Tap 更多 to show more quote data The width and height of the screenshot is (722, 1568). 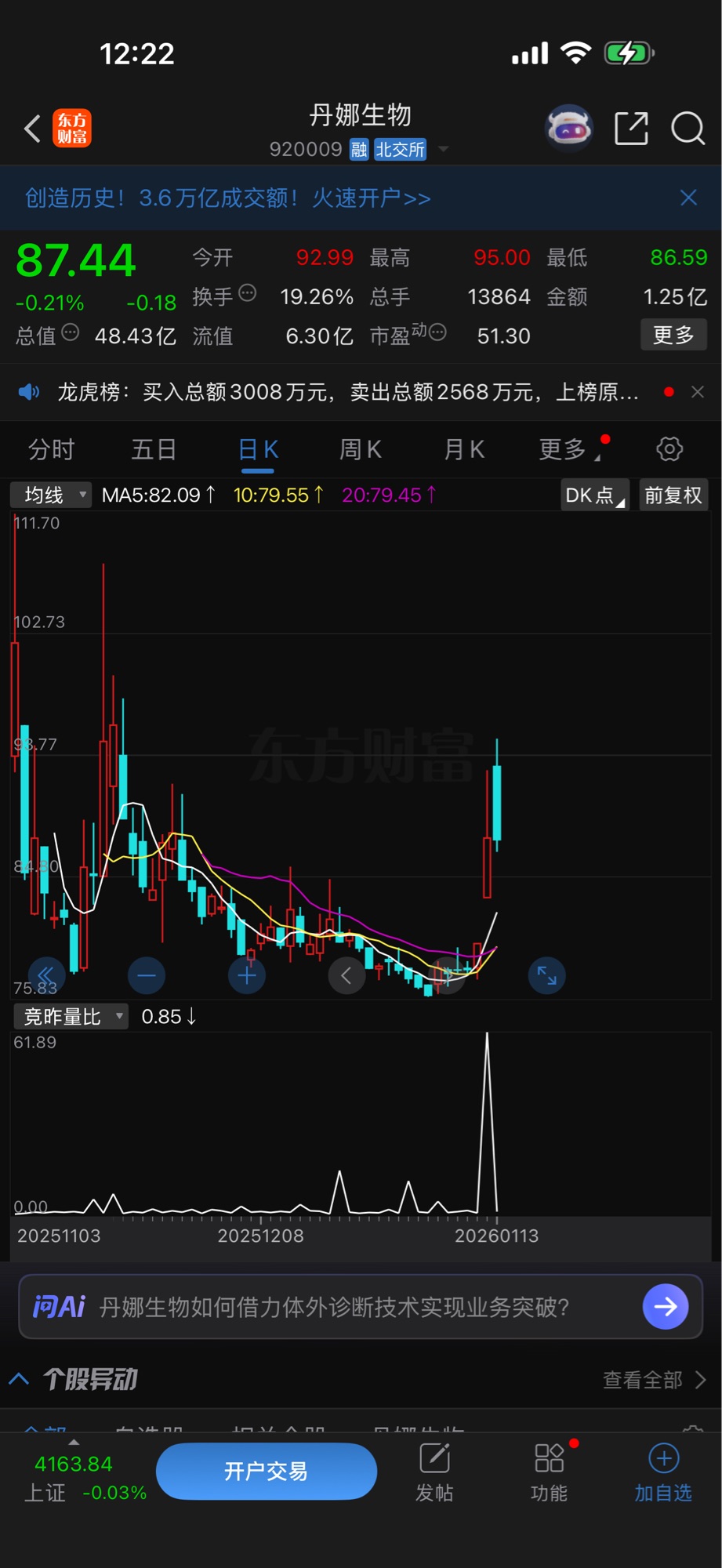pos(673,336)
